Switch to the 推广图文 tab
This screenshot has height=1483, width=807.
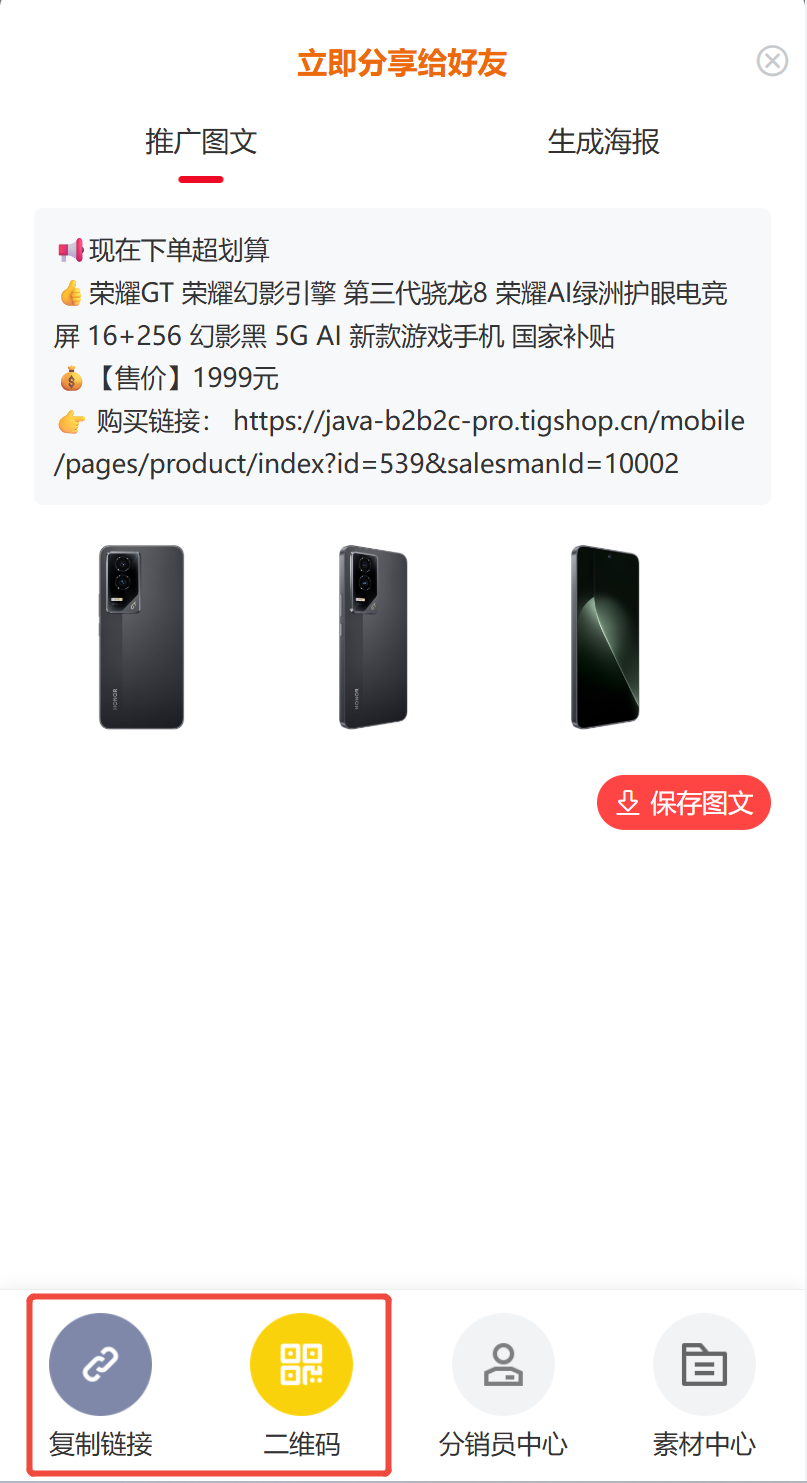(x=201, y=142)
